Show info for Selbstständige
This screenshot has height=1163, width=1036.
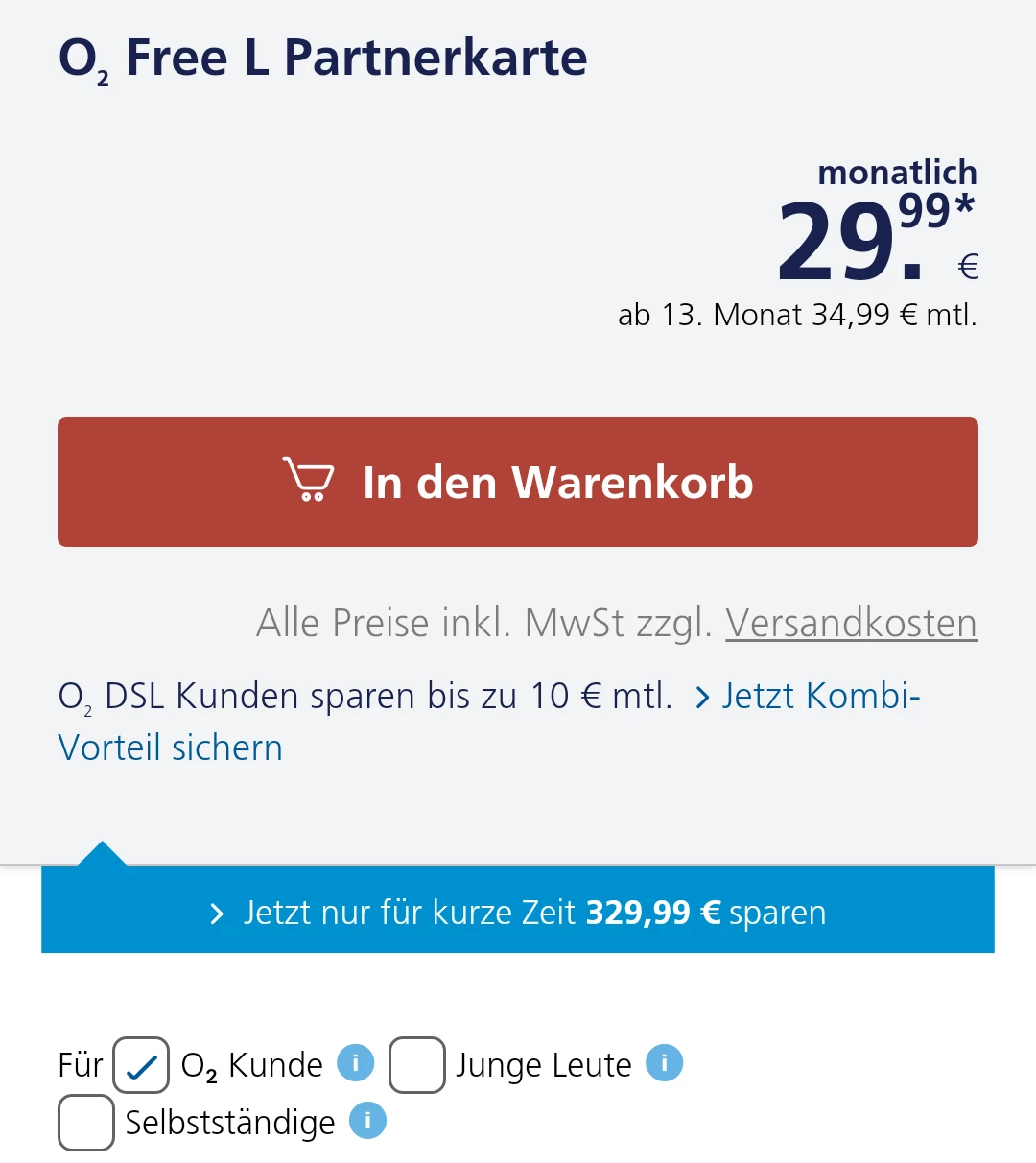click(x=367, y=1121)
